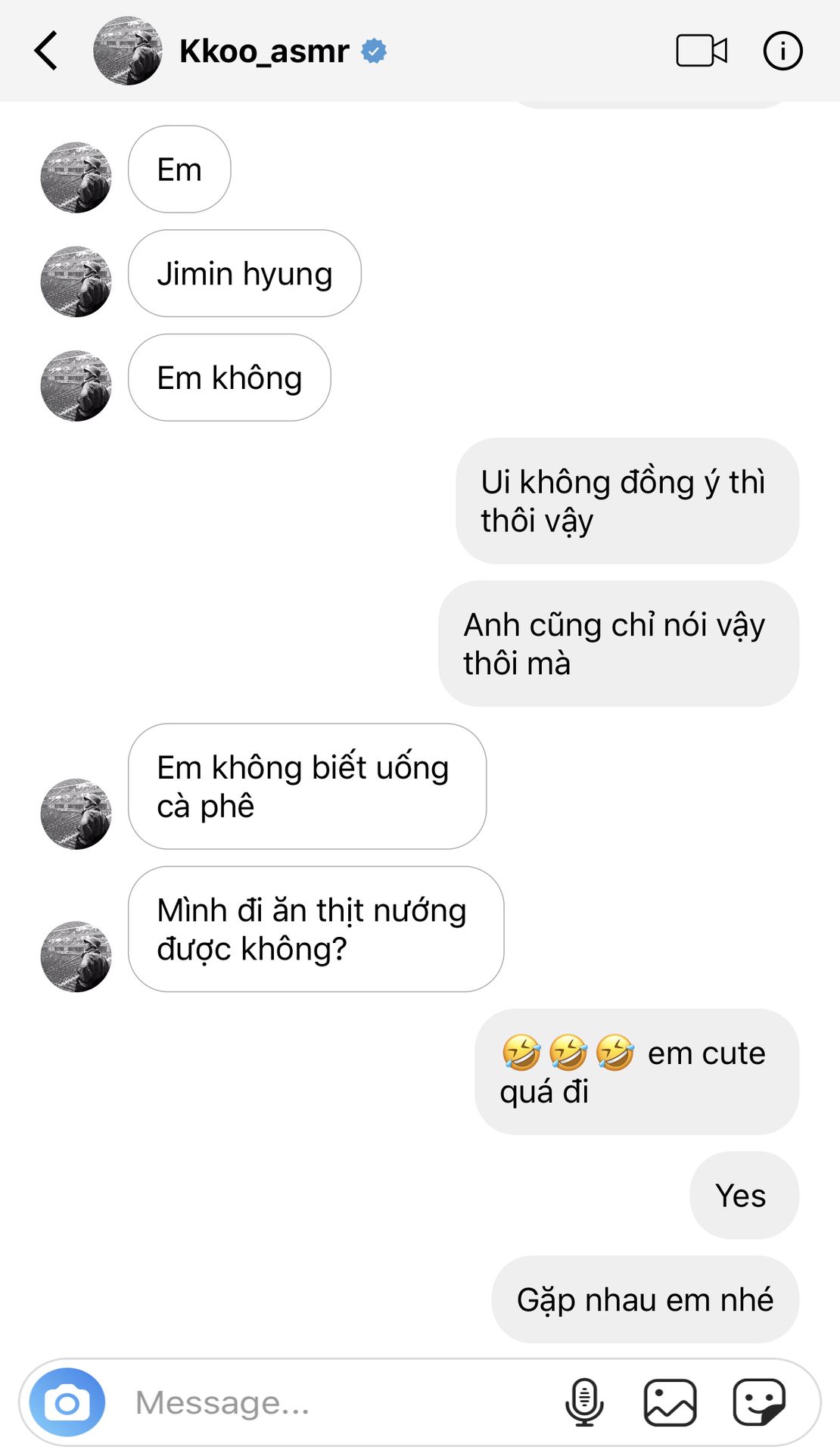Go back to the inbox
Screen dimensions: 840x1453
point(47,51)
